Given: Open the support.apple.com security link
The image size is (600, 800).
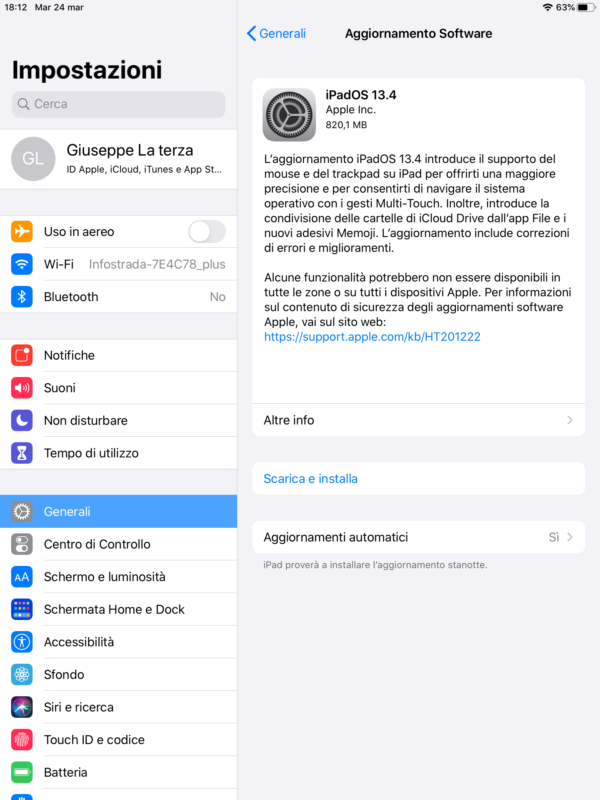Looking at the screenshot, I should (372, 337).
